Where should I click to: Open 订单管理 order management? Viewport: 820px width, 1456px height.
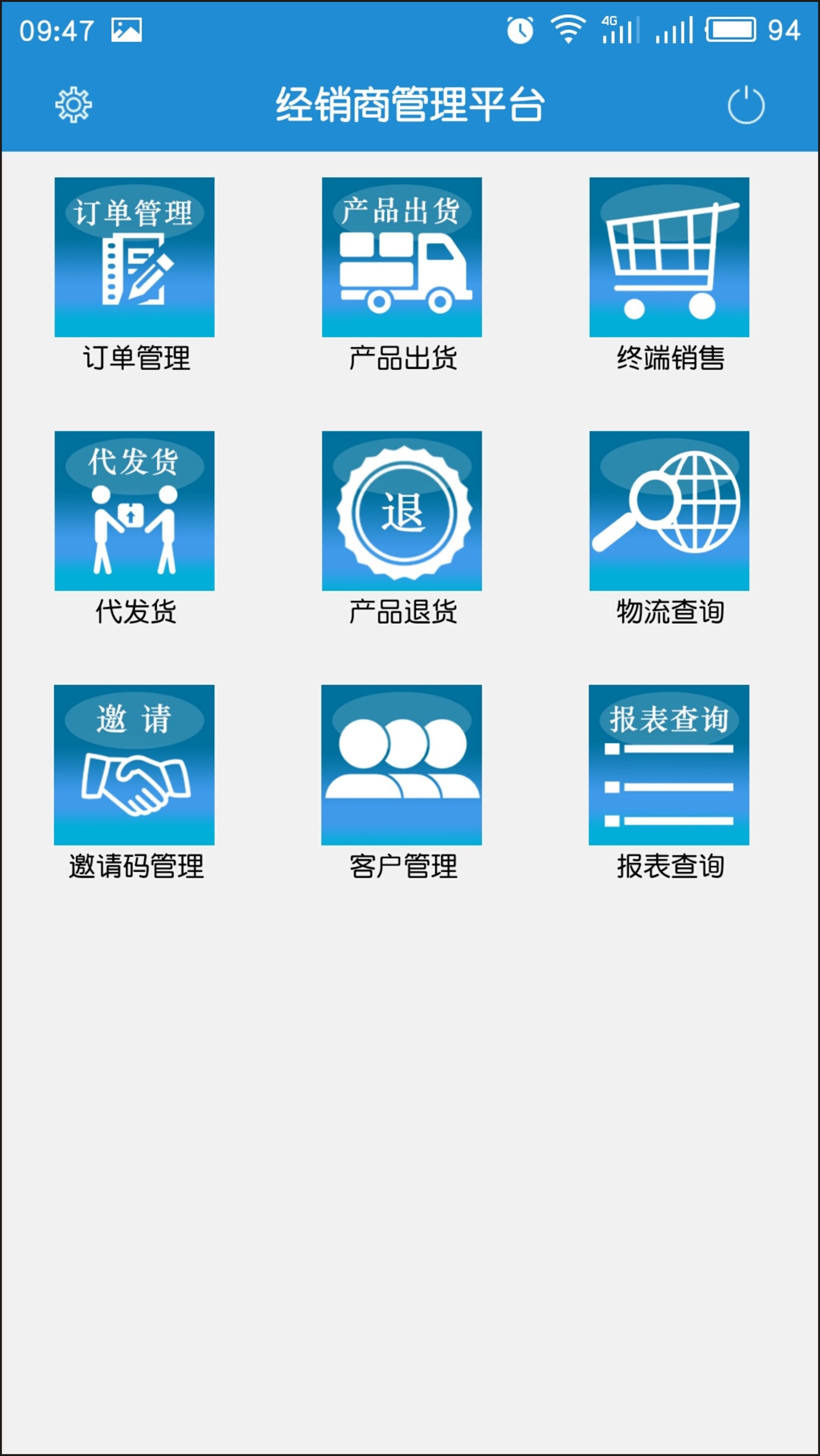tap(135, 258)
